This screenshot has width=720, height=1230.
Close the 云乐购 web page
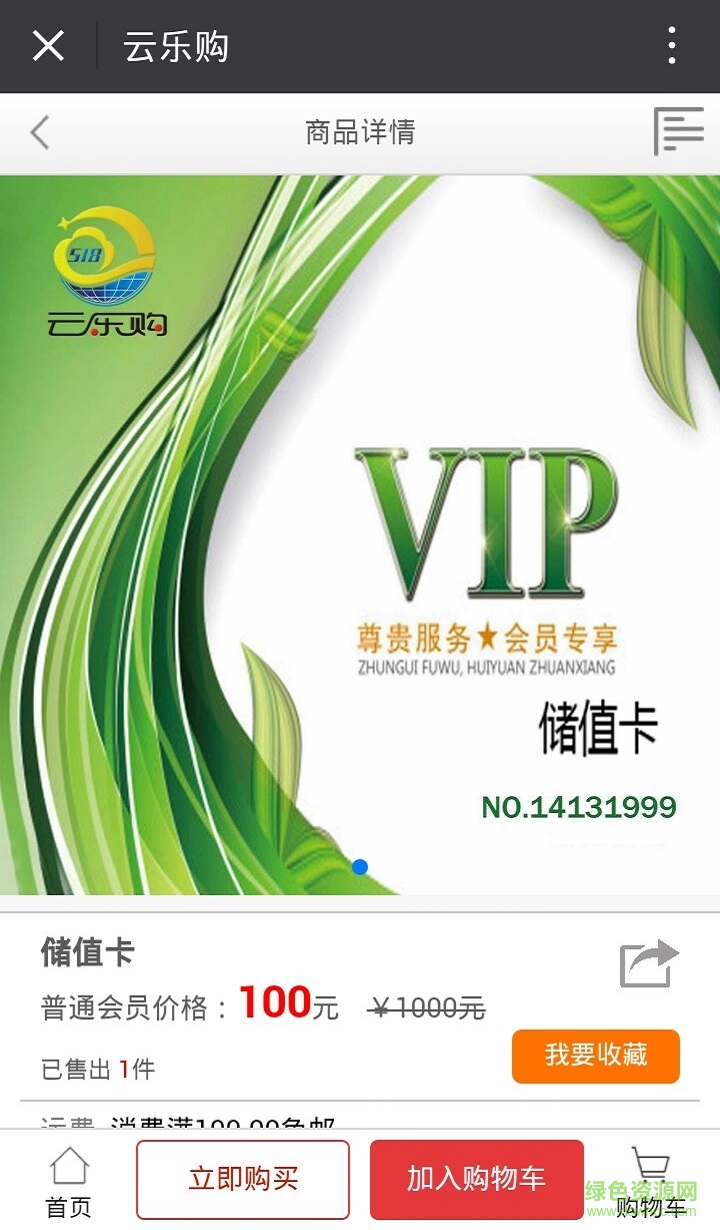click(x=48, y=46)
